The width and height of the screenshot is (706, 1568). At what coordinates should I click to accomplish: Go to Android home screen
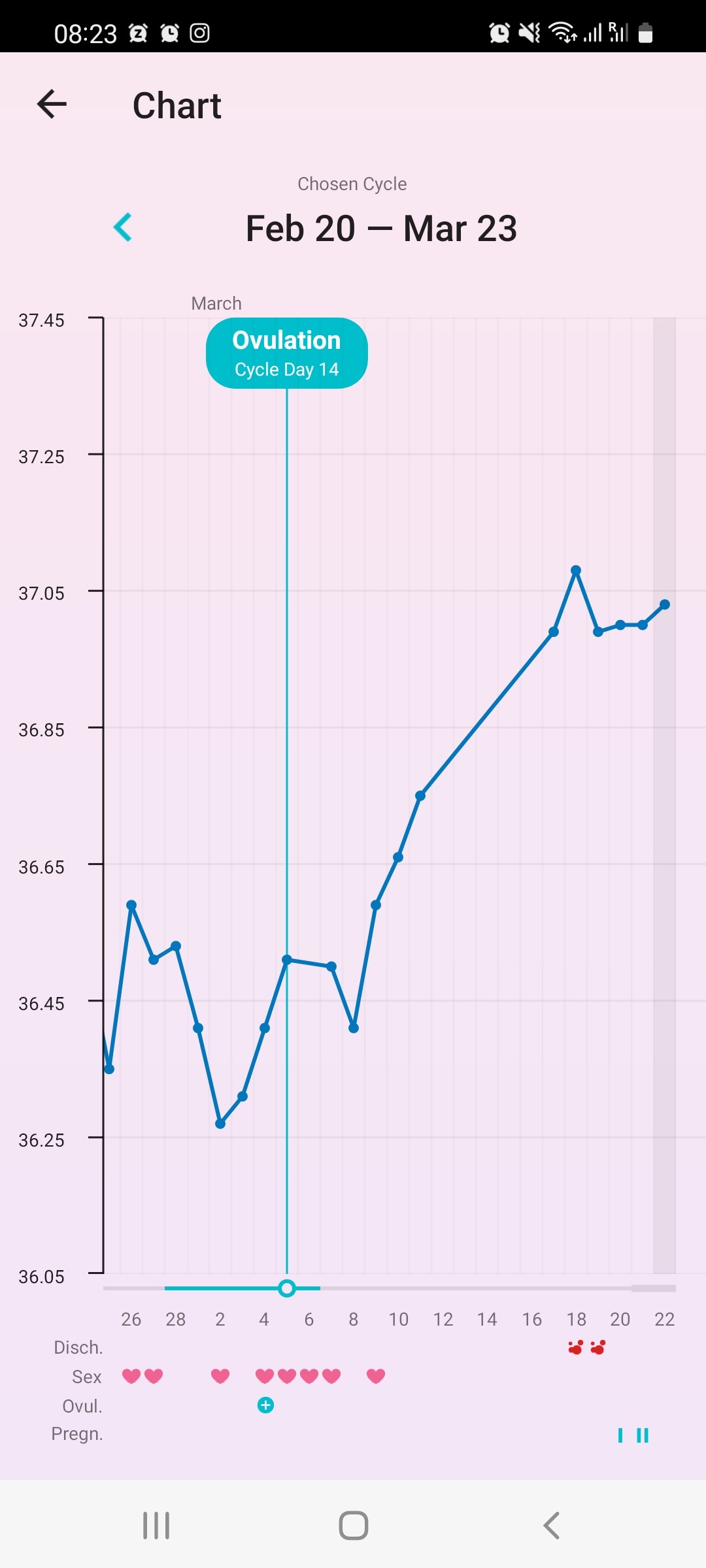pyautogui.click(x=353, y=1526)
